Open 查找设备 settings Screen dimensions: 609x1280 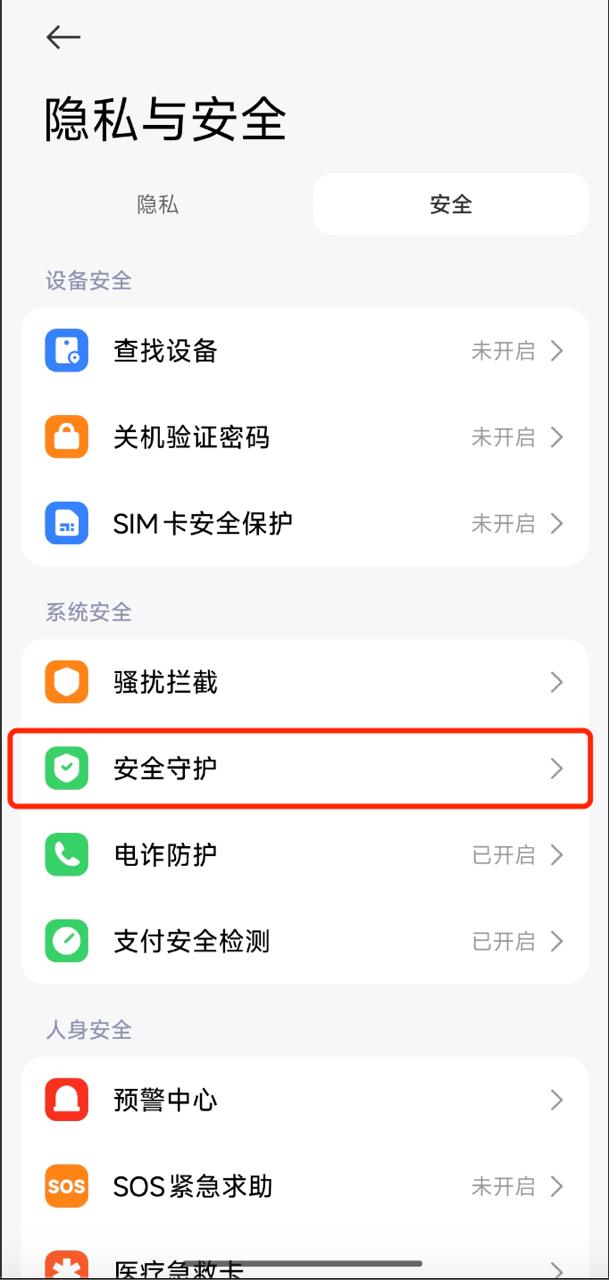pyautogui.click(x=304, y=351)
